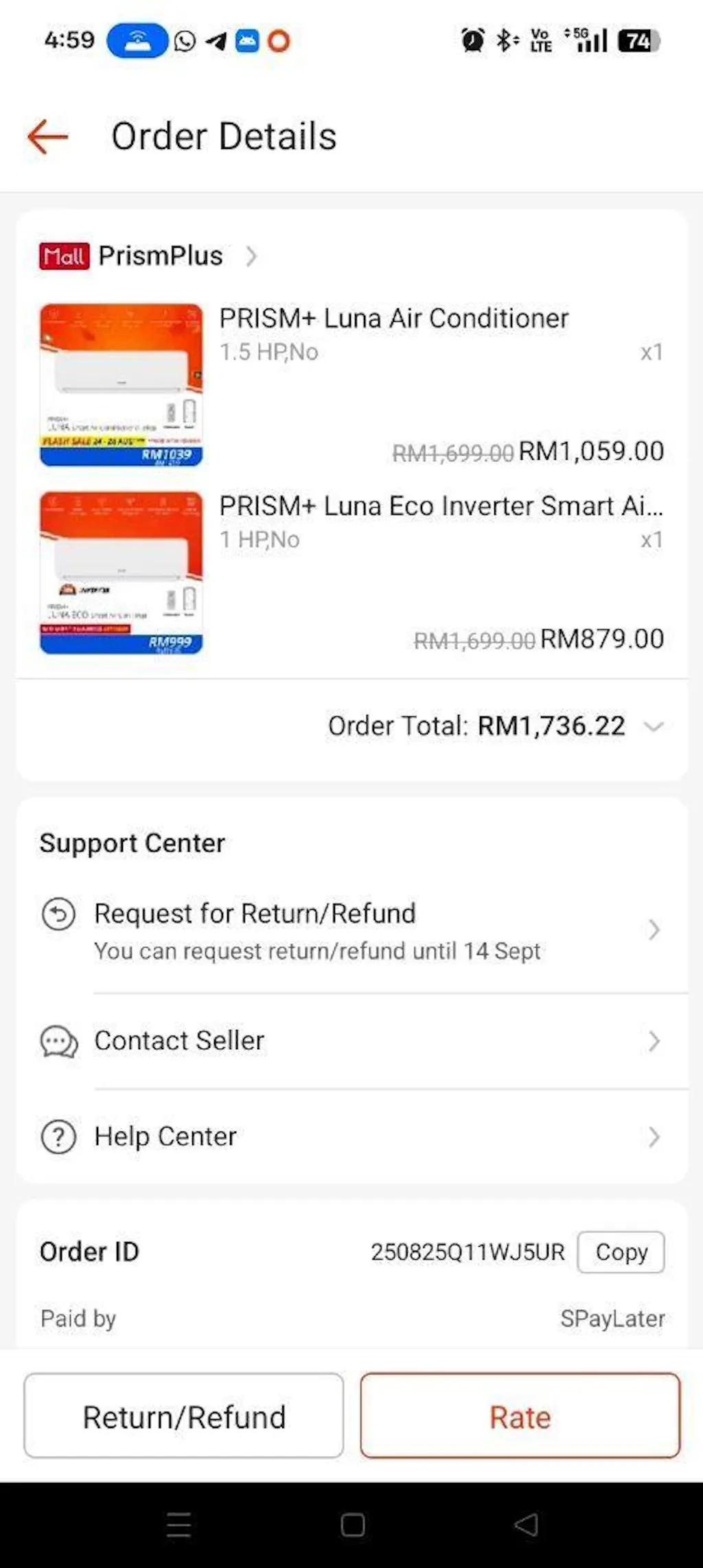This screenshot has height=1568, width=703.
Task: Open the PRISM+ Luna Air Conditioner item
Action: click(x=393, y=318)
